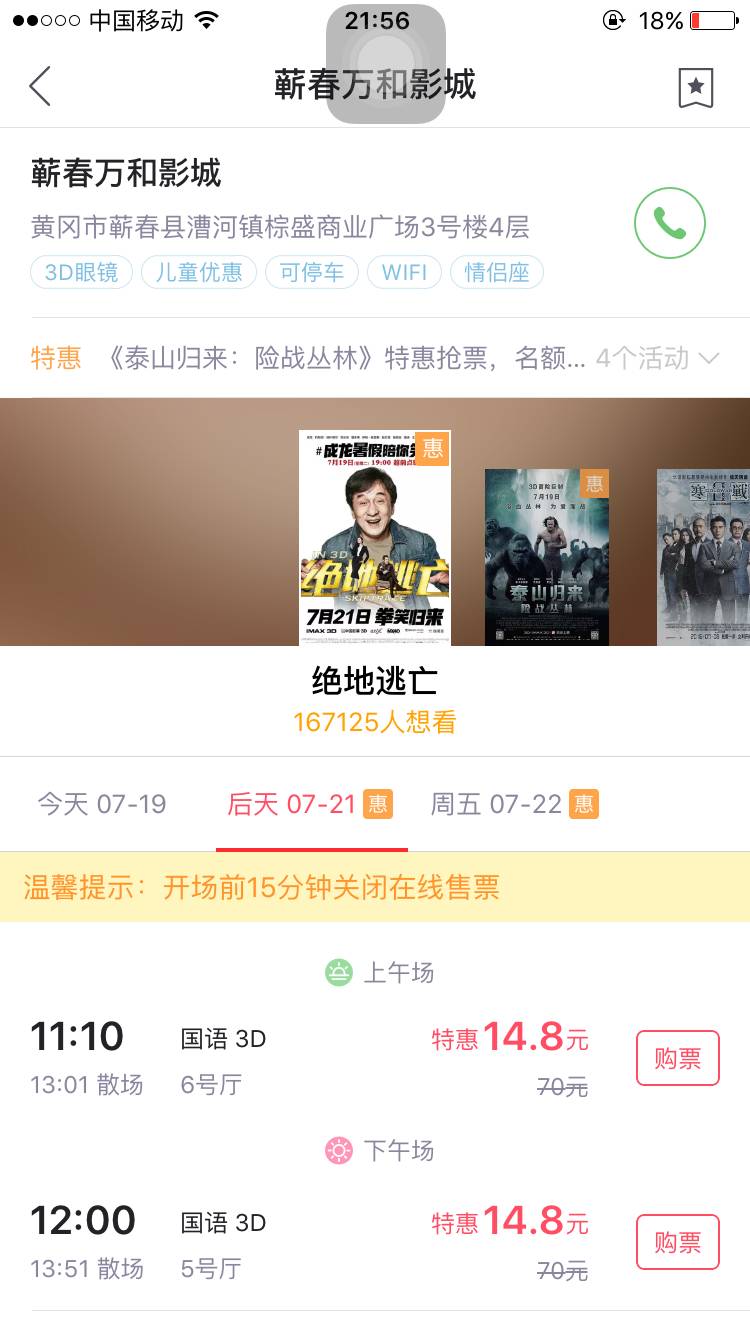
Task: Select the 后天 07-21 date tab
Action: pos(310,804)
